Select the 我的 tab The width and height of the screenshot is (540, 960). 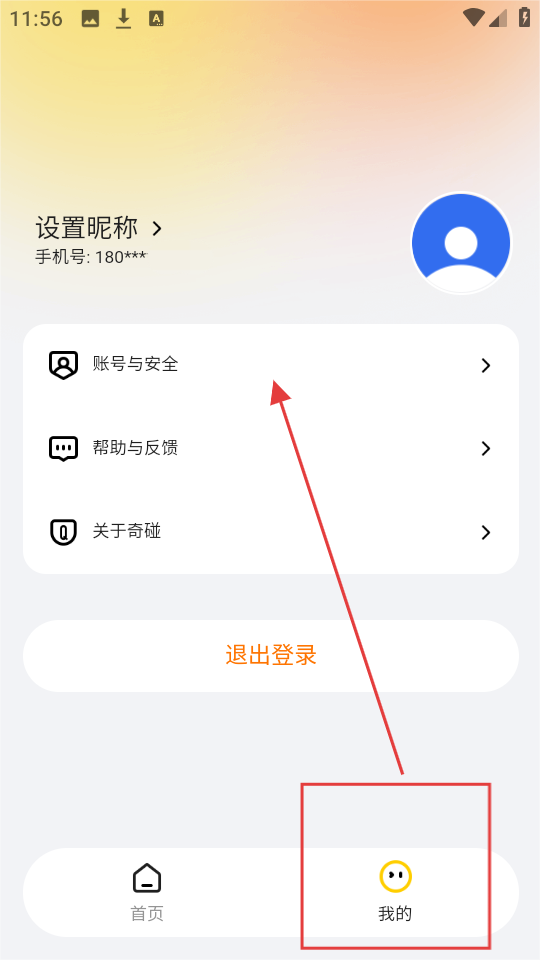coord(395,893)
